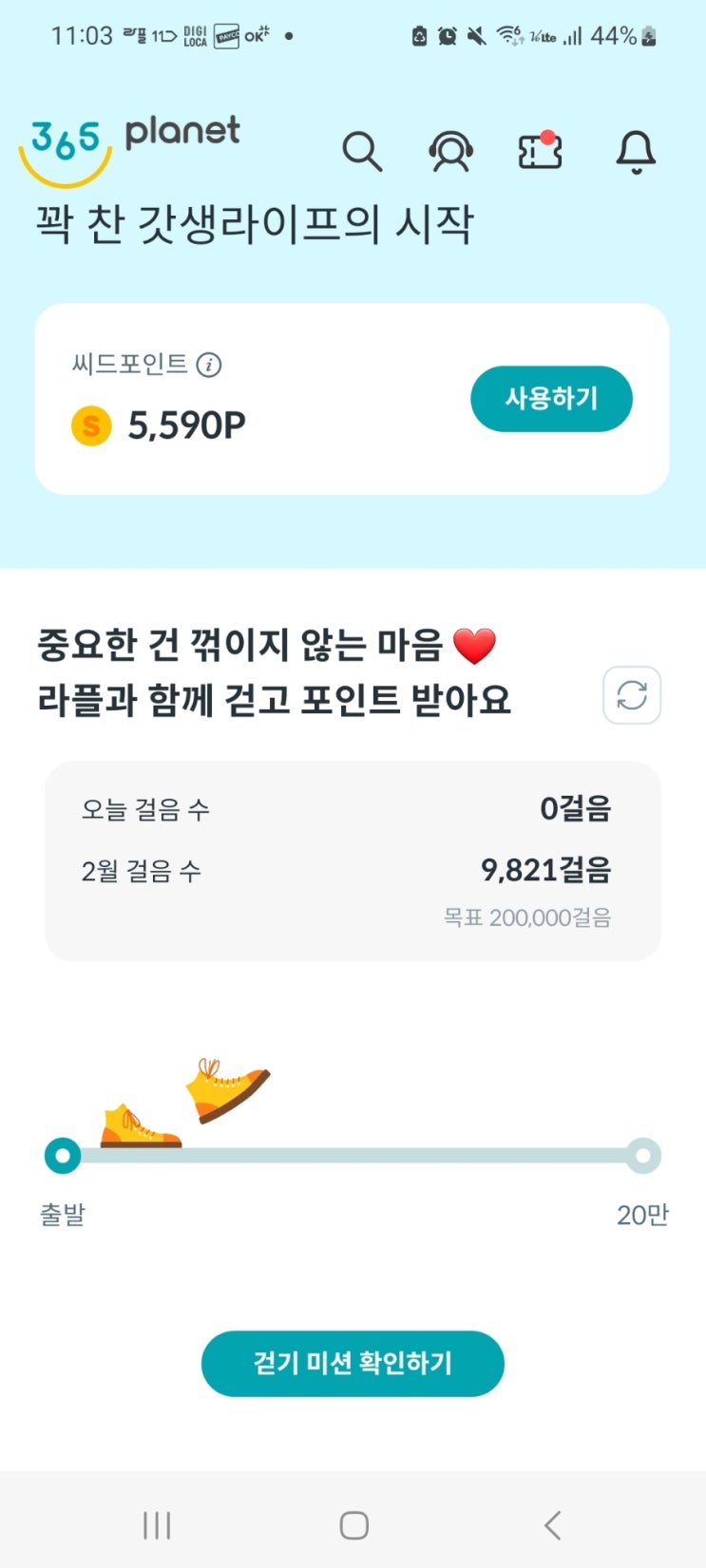The height and width of the screenshot is (1568, 706).
Task: Open the search icon
Action: [361, 152]
